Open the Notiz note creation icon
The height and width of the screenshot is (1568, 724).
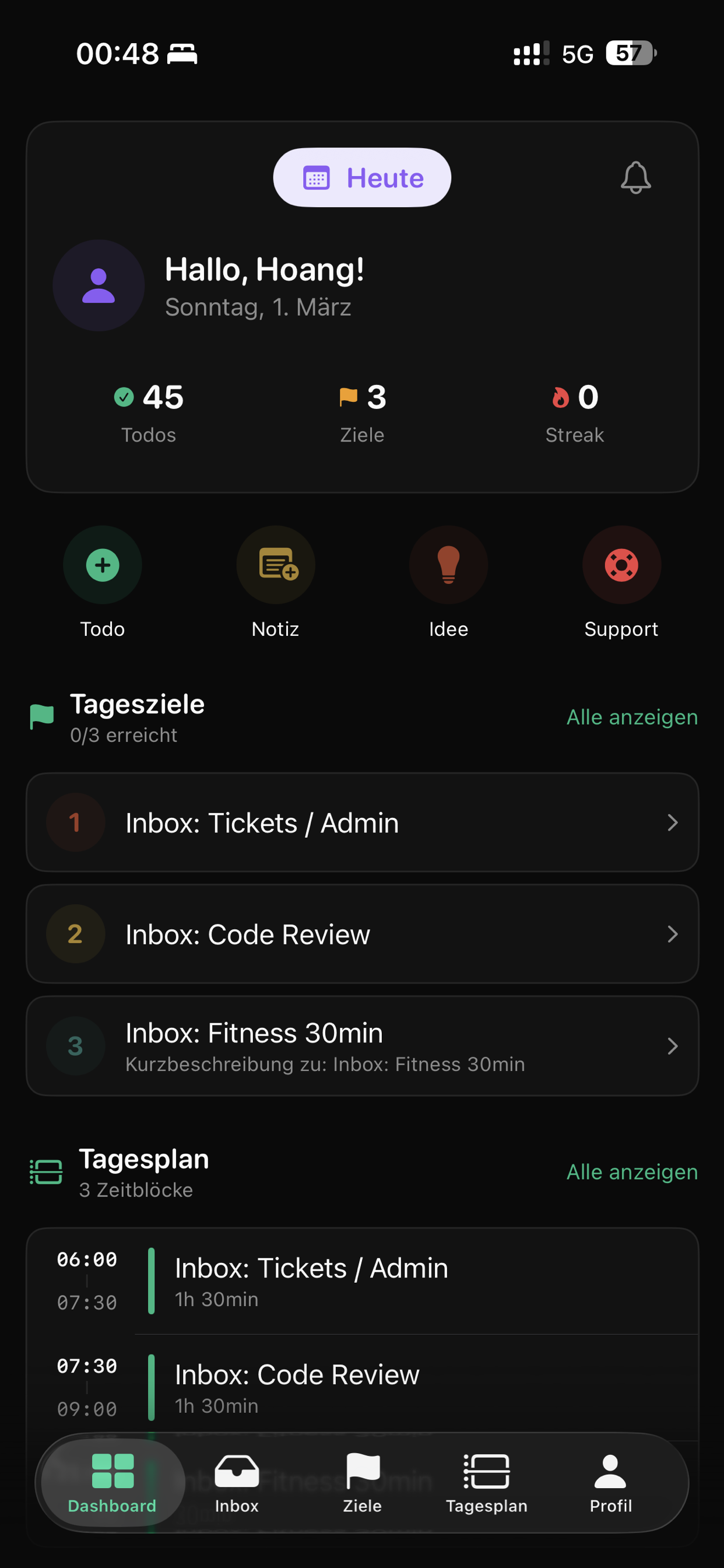tap(276, 565)
